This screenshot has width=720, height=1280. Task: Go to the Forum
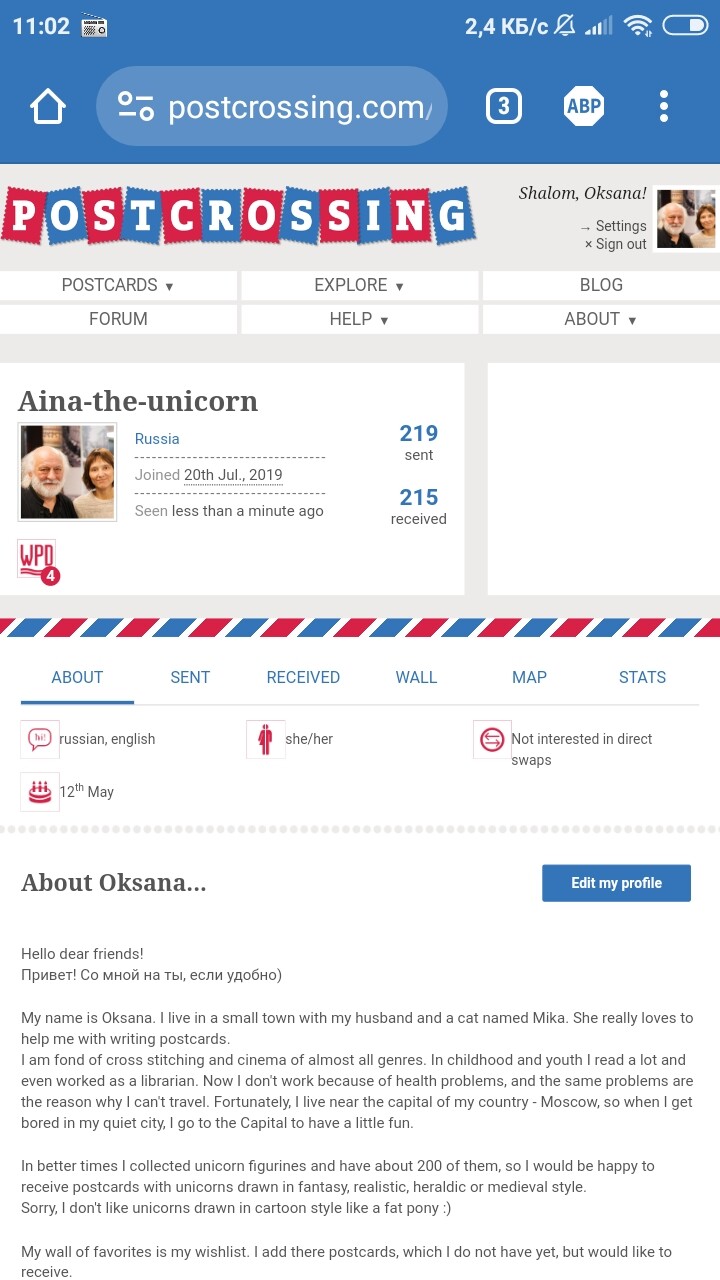tap(118, 319)
